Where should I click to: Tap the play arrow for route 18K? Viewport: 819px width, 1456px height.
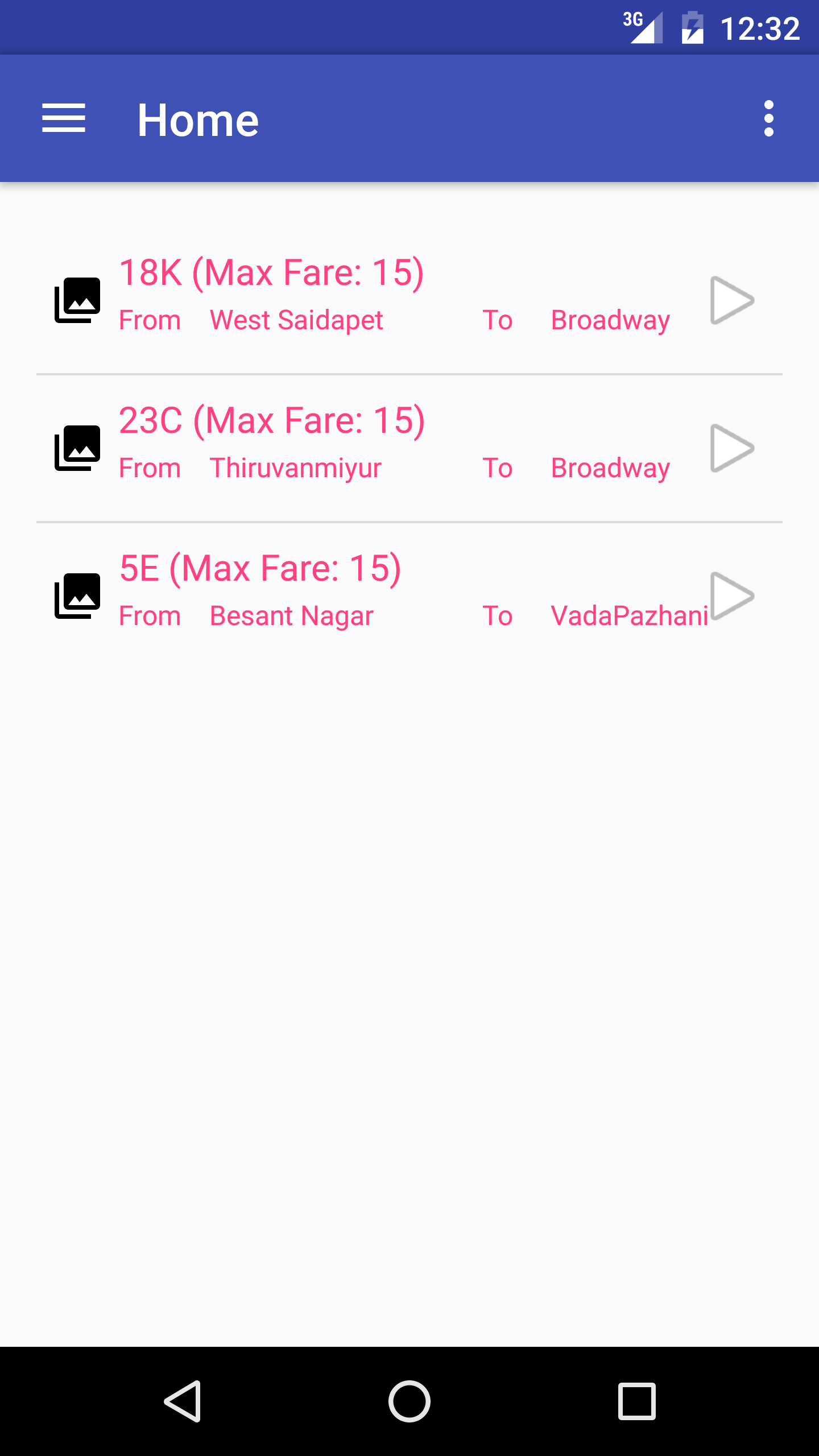tap(731, 300)
